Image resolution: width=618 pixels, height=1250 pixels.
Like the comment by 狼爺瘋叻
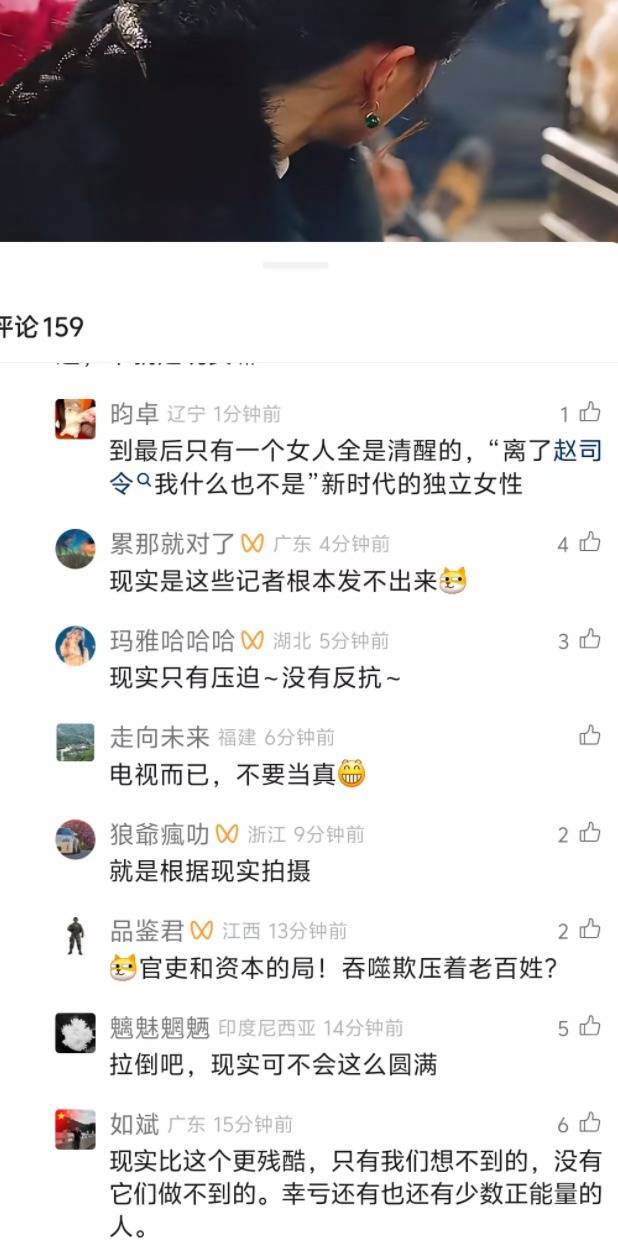(590, 833)
